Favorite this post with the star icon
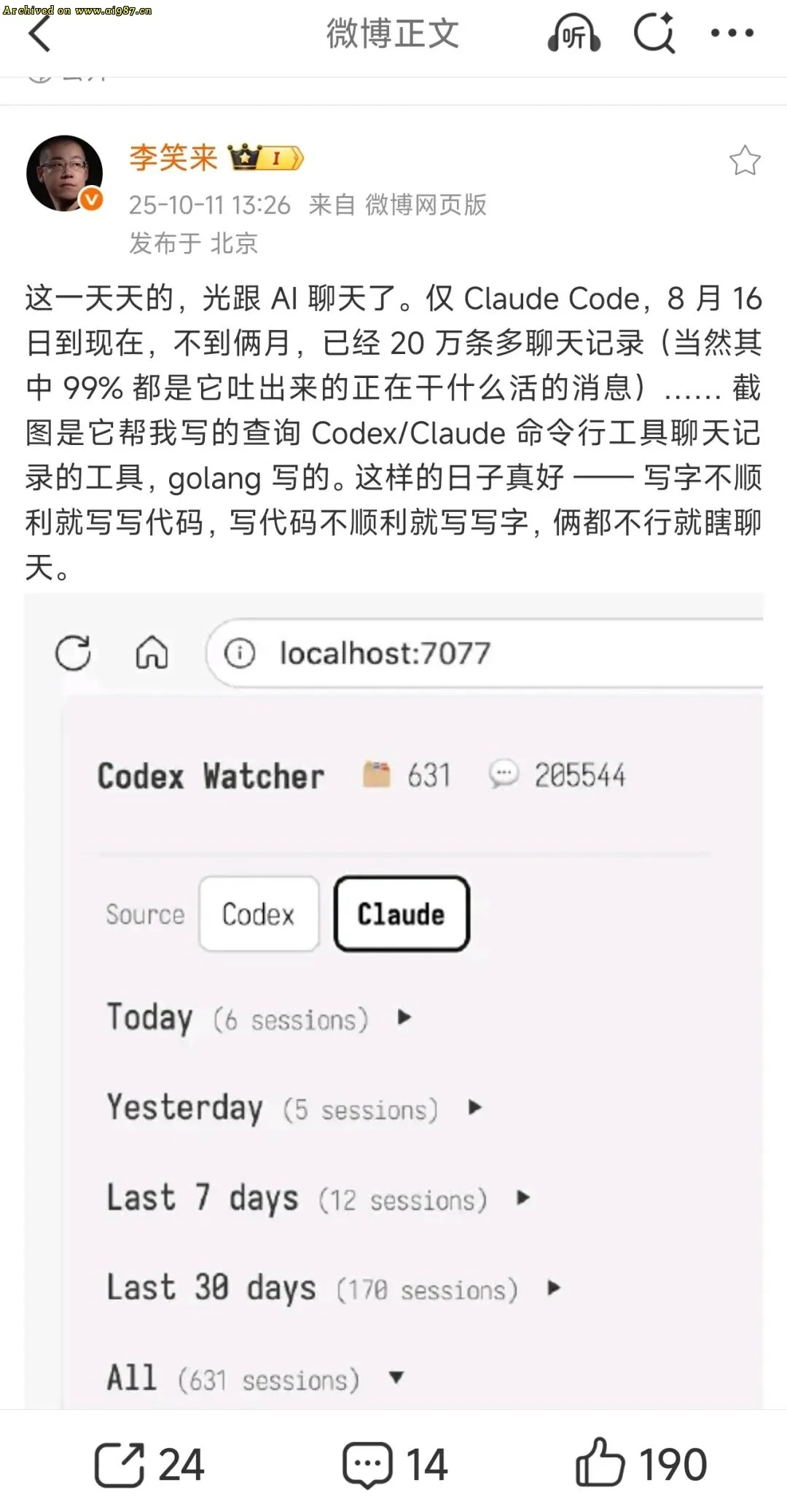This screenshot has width=787, height=1512. (745, 161)
